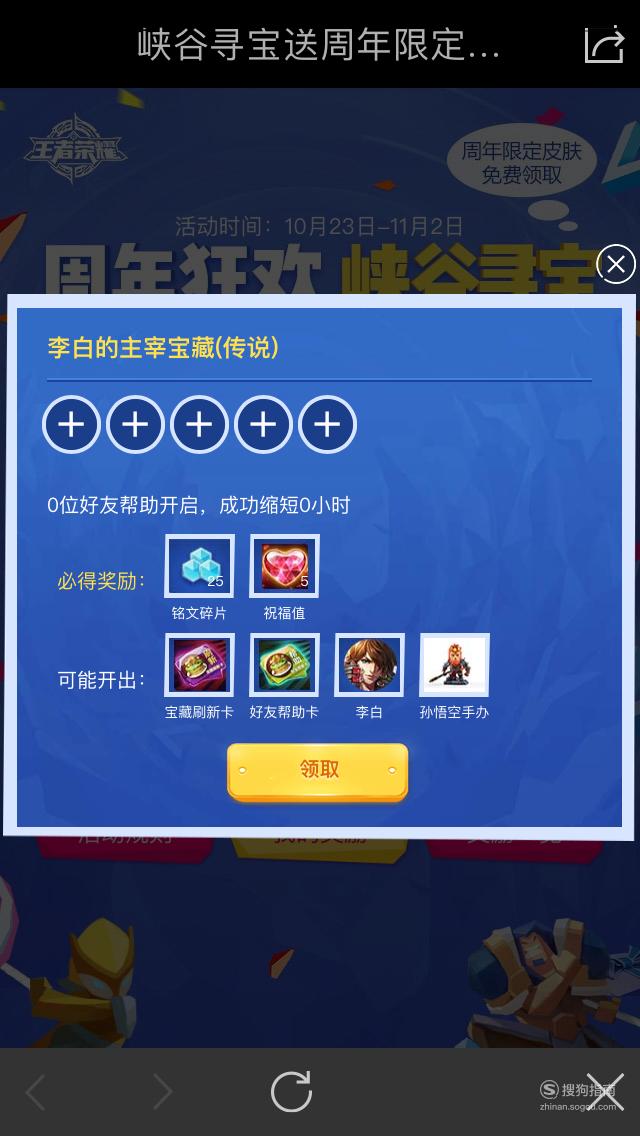Go back with browser left arrow
Image resolution: width=640 pixels, height=1136 pixels.
36,1092
